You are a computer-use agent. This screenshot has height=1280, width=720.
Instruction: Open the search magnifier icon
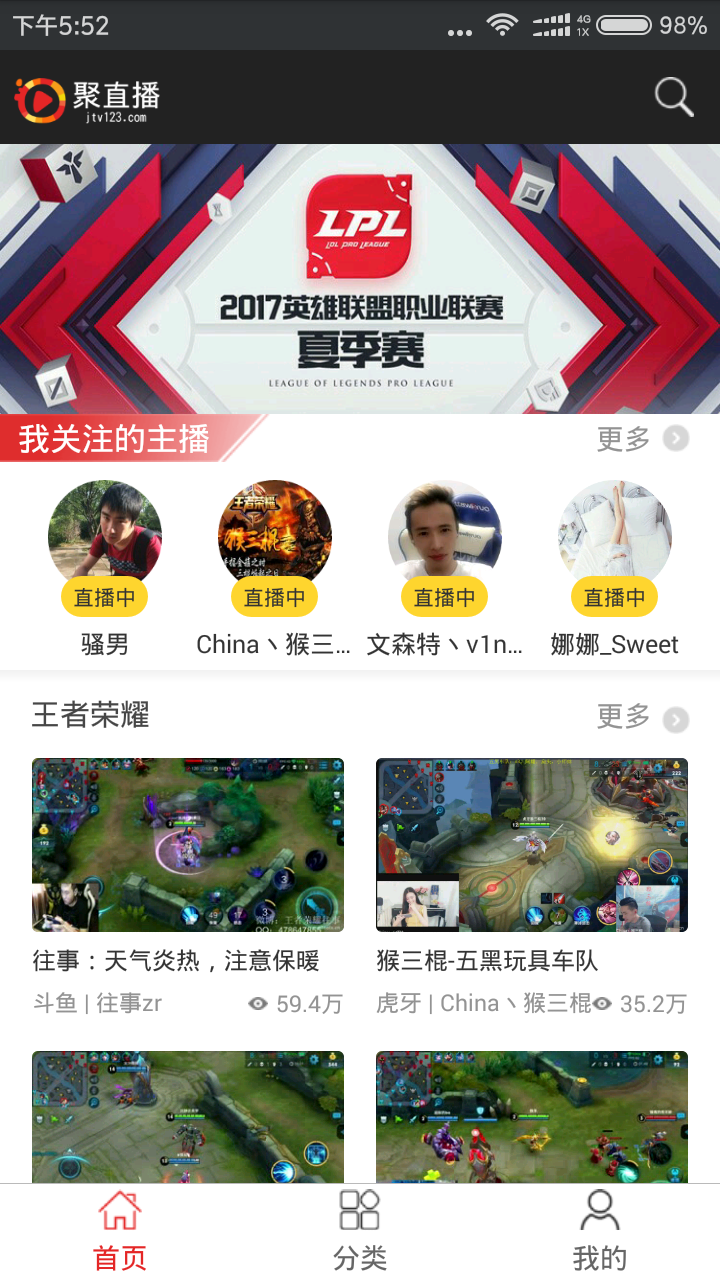673,97
